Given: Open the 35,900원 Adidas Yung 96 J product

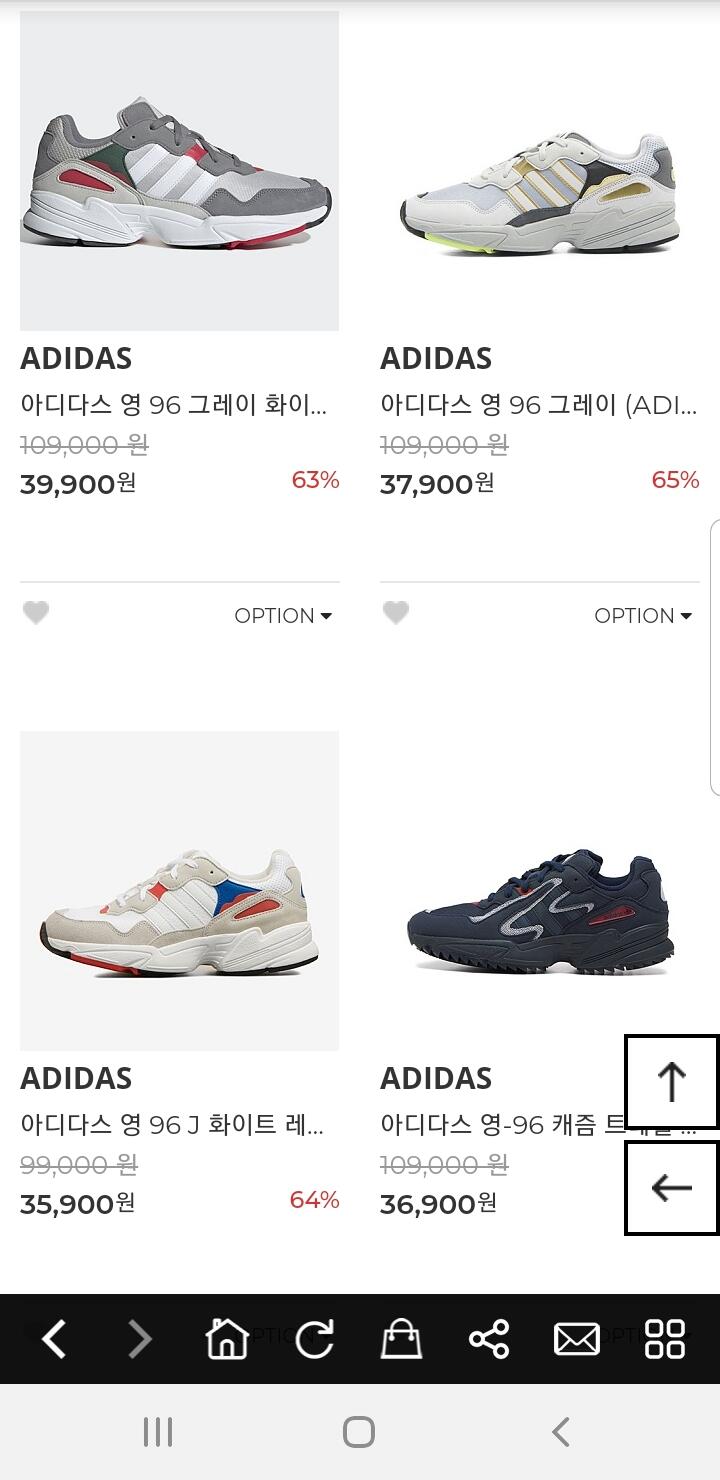Looking at the screenshot, I should (x=179, y=891).
